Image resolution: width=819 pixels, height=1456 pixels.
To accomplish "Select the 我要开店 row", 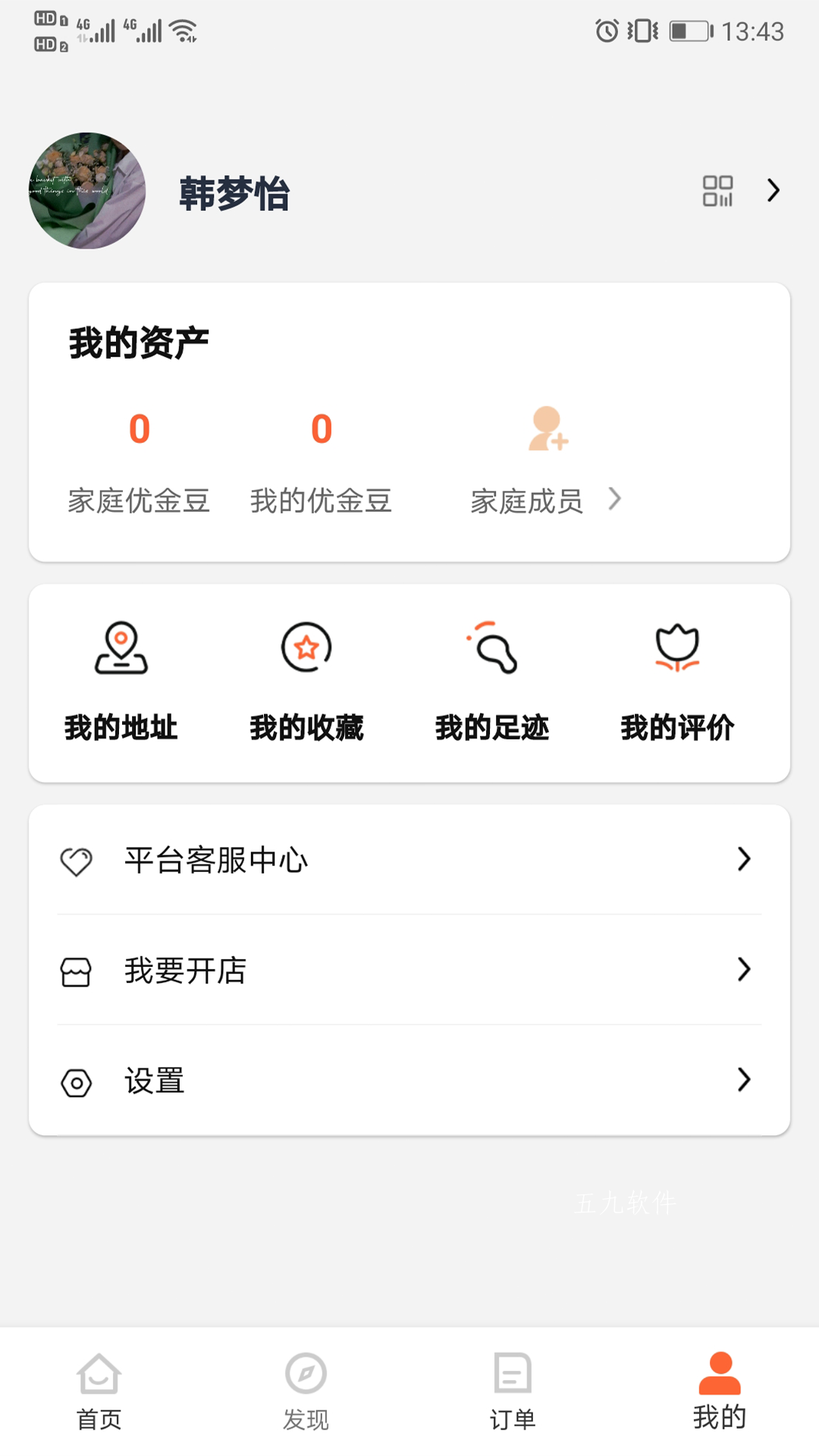I will pos(409,970).
